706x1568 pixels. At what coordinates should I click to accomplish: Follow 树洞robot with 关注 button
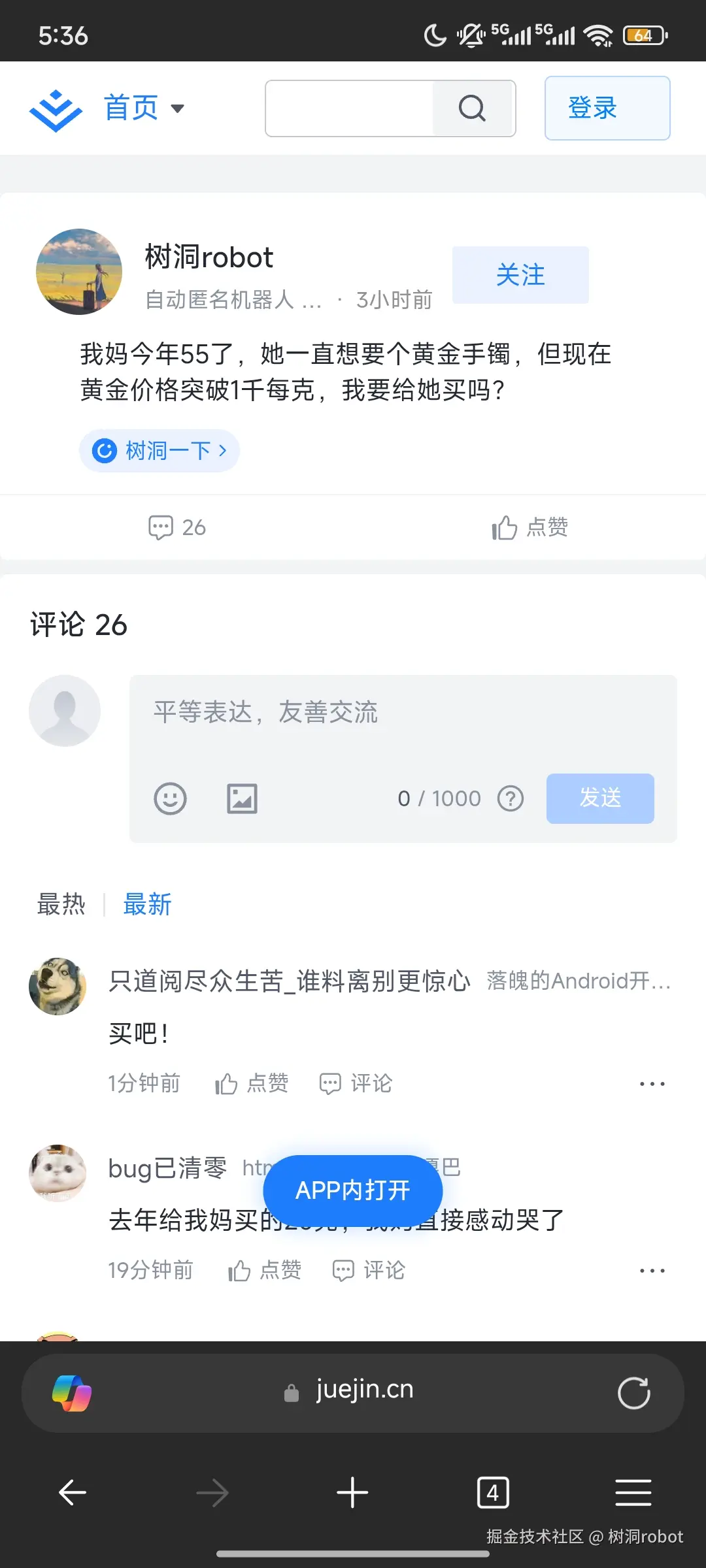pos(520,275)
